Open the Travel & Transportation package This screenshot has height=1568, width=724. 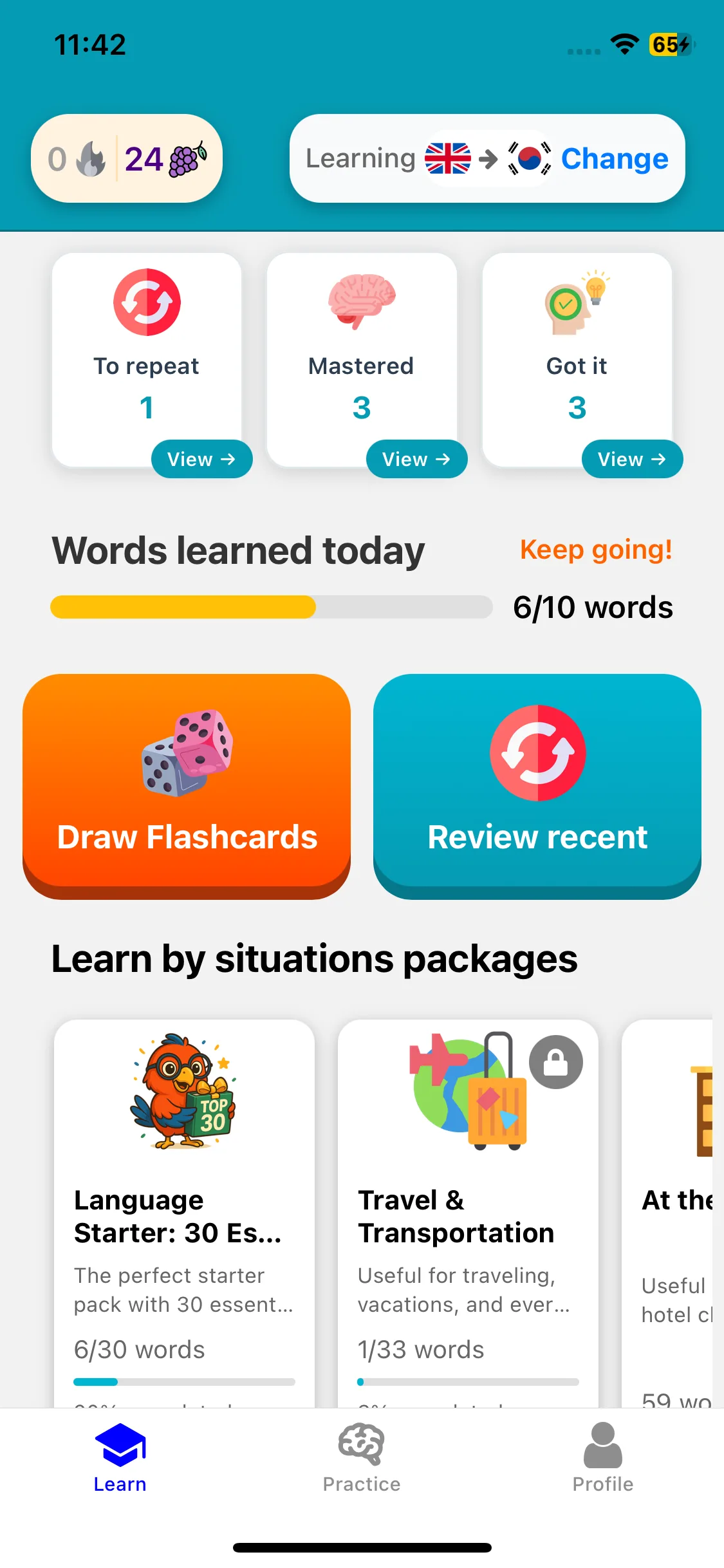[469, 1213]
